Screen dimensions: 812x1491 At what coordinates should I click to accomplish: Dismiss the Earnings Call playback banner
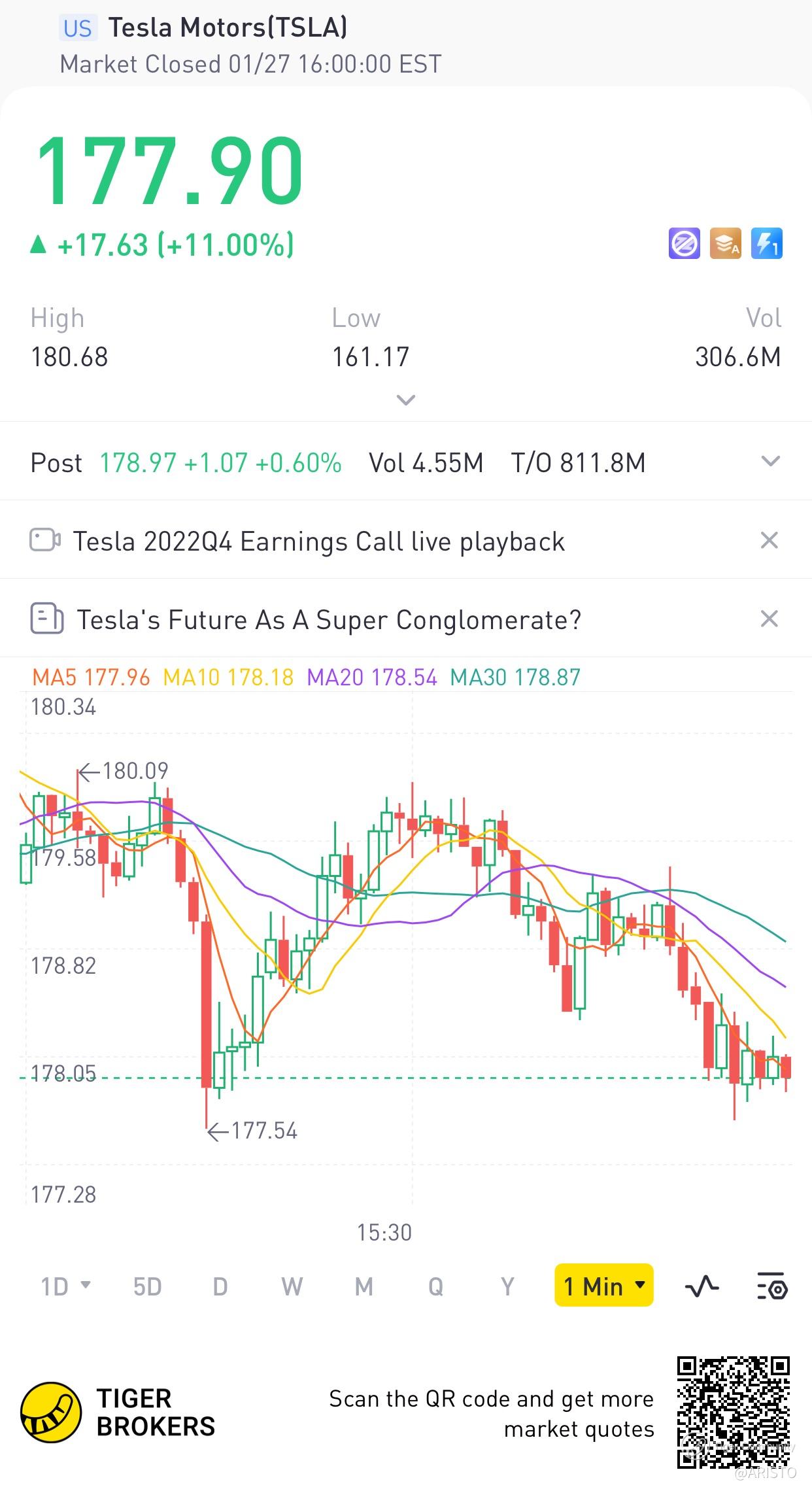[x=770, y=540]
